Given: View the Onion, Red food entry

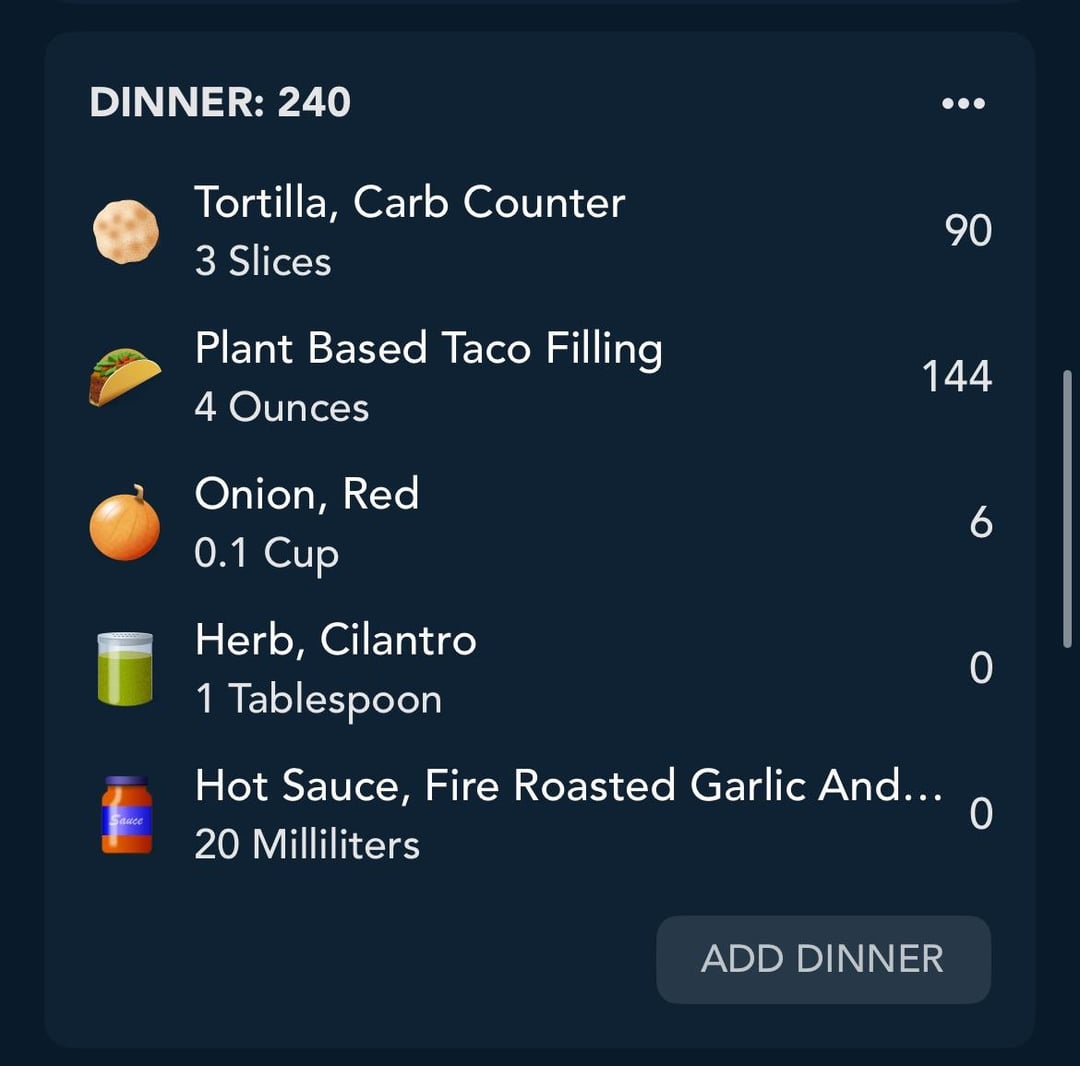Looking at the screenshot, I should (x=307, y=522).
